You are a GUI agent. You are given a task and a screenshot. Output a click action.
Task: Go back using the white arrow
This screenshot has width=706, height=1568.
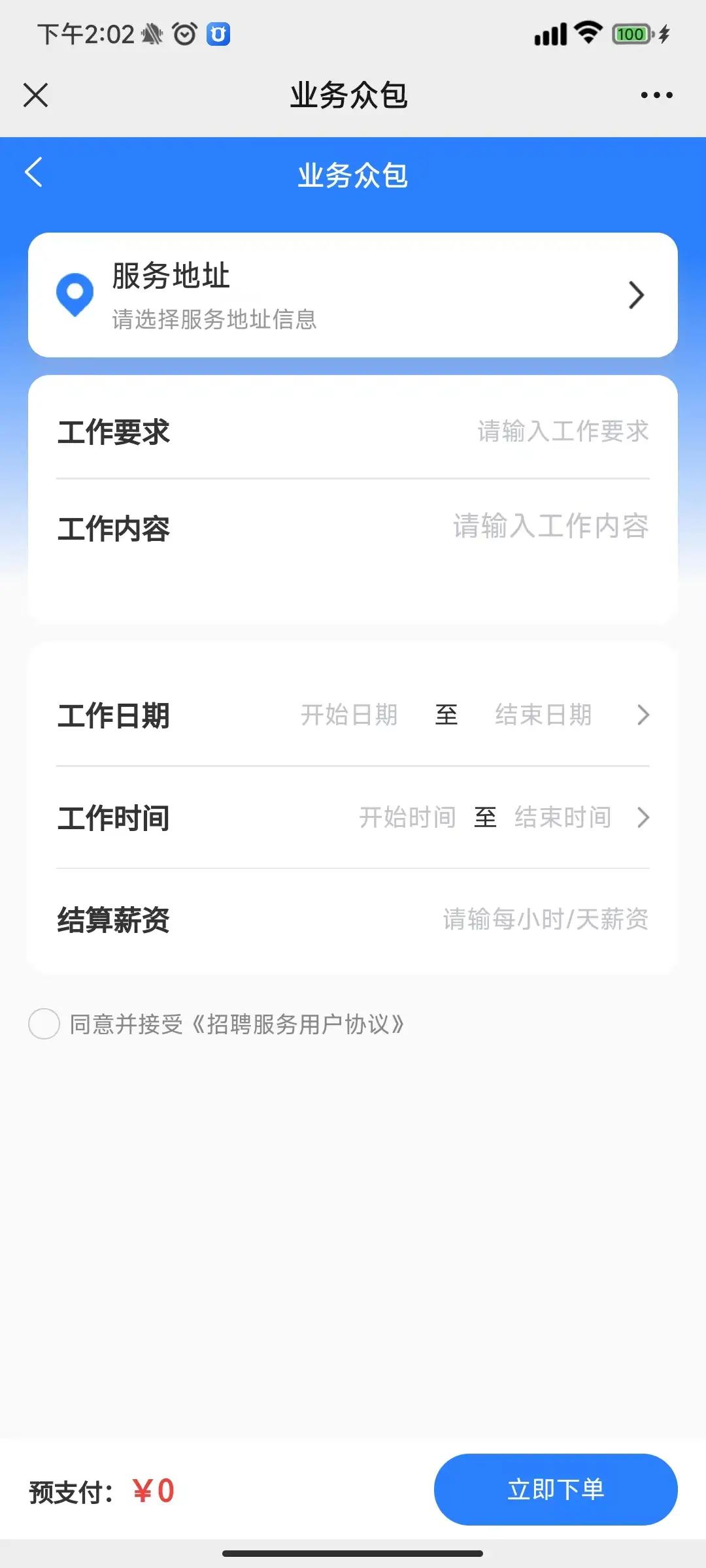click(x=34, y=172)
